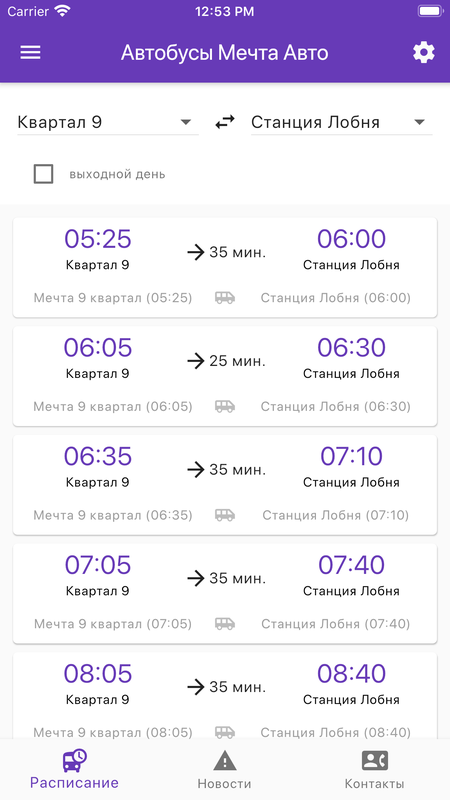Open the hamburger drawer menu
The image size is (450, 800).
click(30, 53)
